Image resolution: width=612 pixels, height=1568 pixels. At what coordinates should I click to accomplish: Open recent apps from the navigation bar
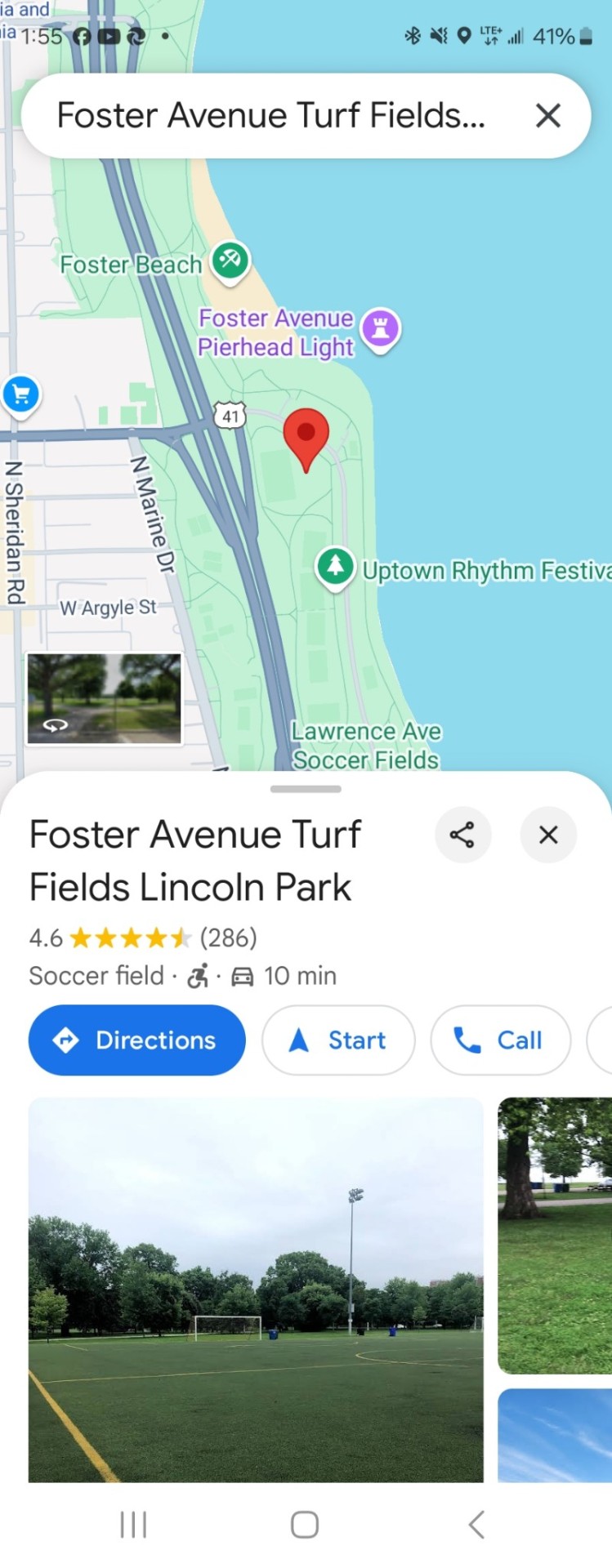click(133, 1524)
